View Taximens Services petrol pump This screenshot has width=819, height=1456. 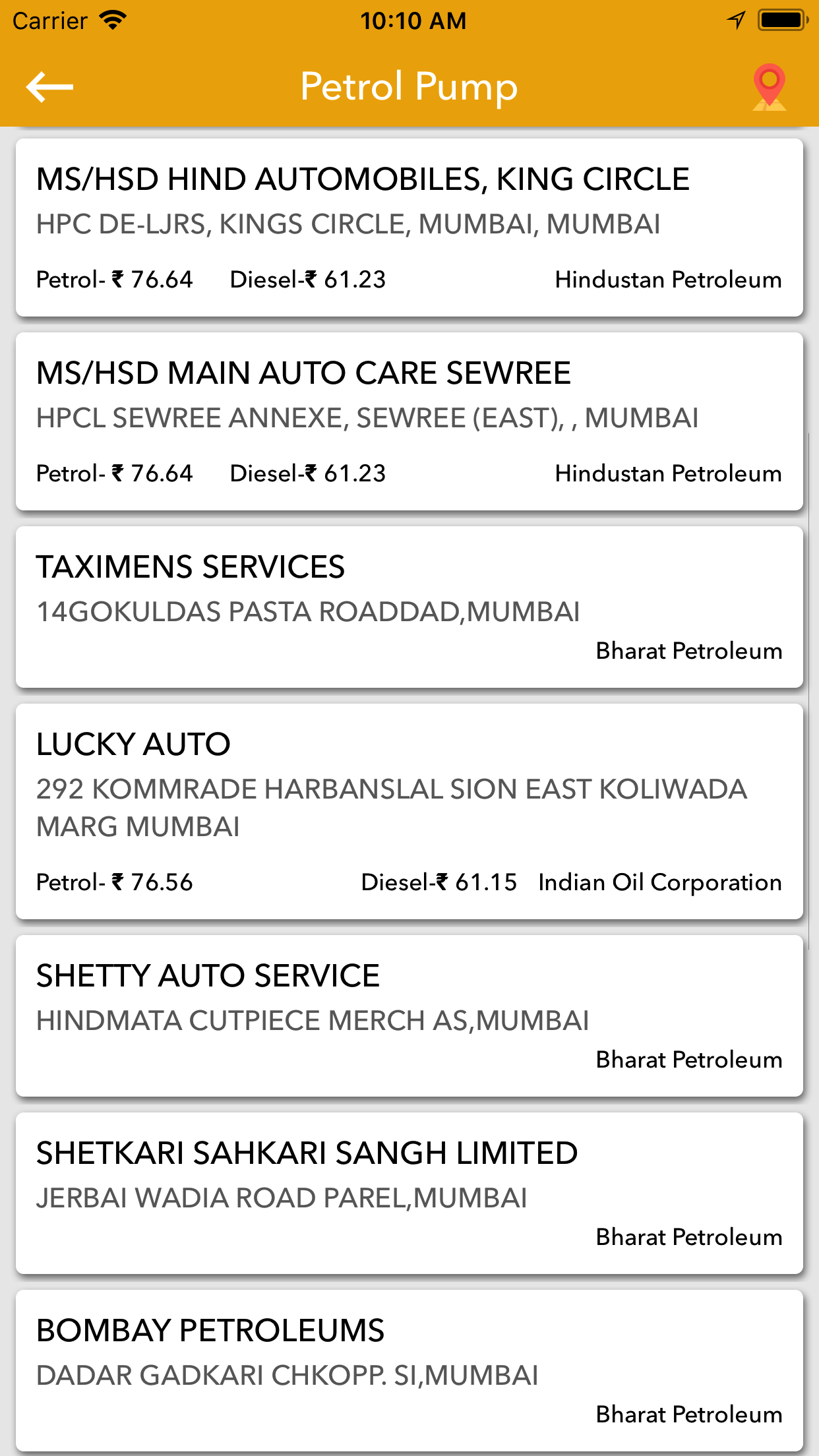[x=409, y=607]
